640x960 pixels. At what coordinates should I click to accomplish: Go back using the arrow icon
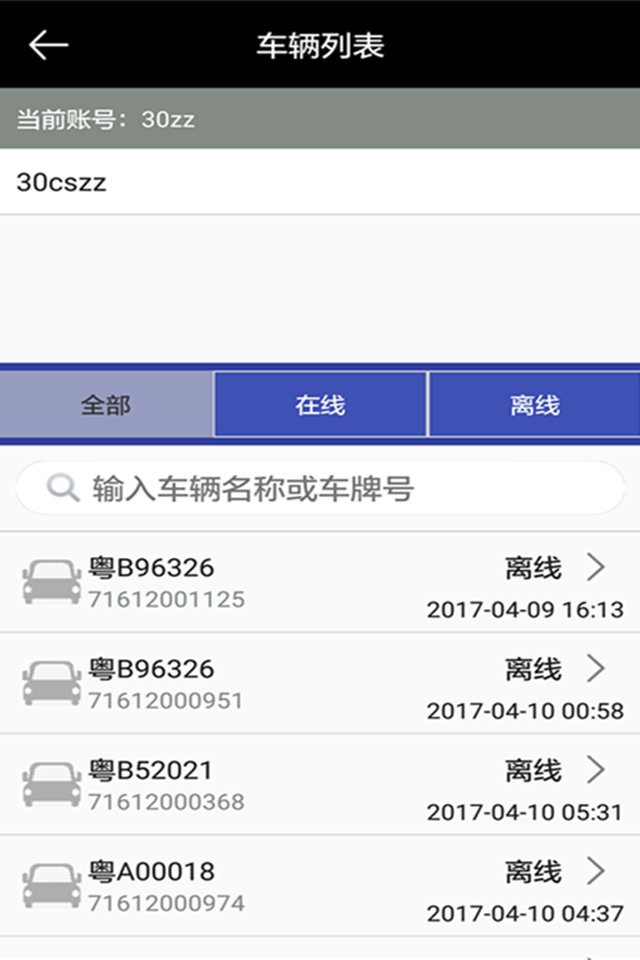tap(48, 45)
